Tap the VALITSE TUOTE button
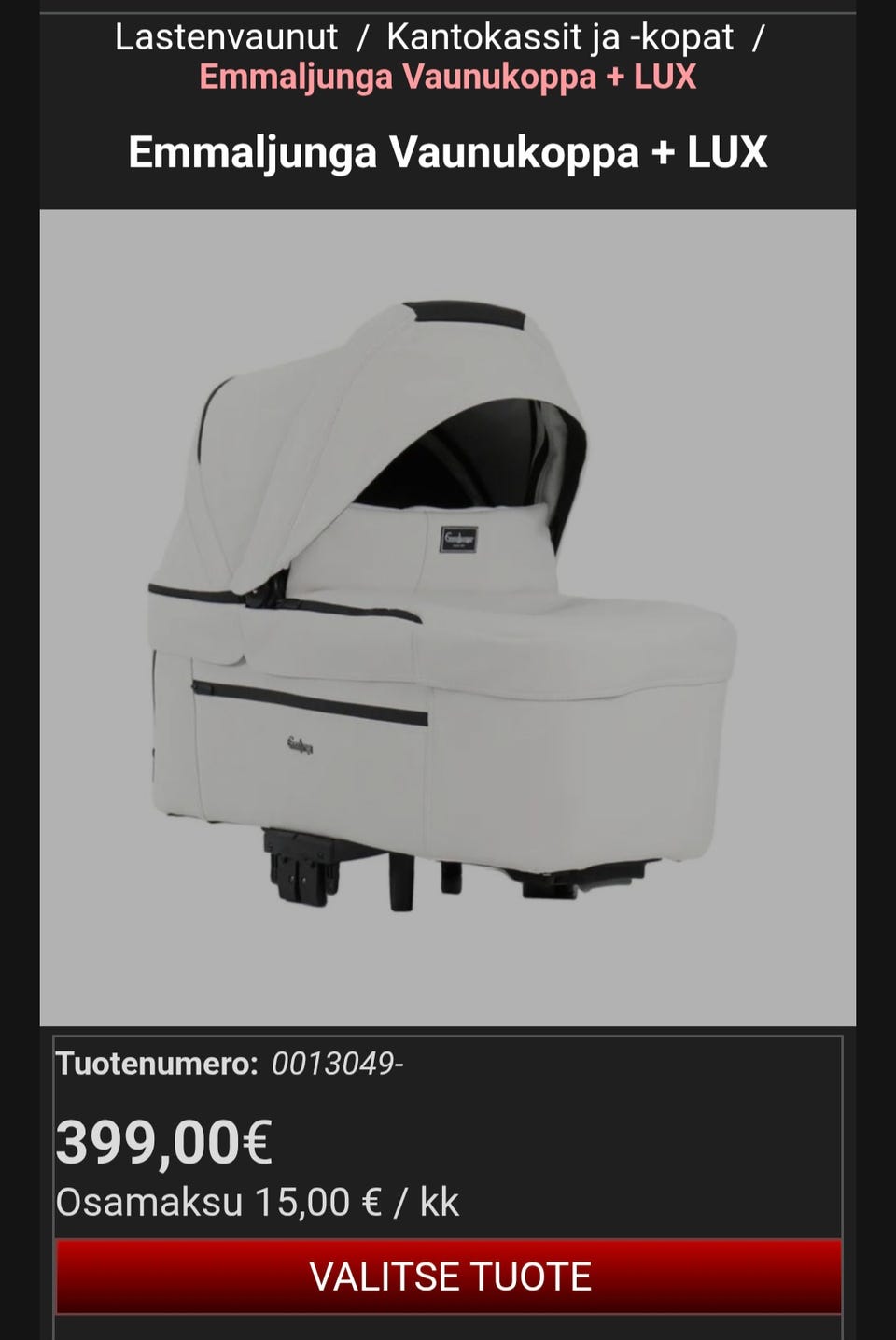The width and height of the screenshot is (896, 1340). click(449, 1276)
